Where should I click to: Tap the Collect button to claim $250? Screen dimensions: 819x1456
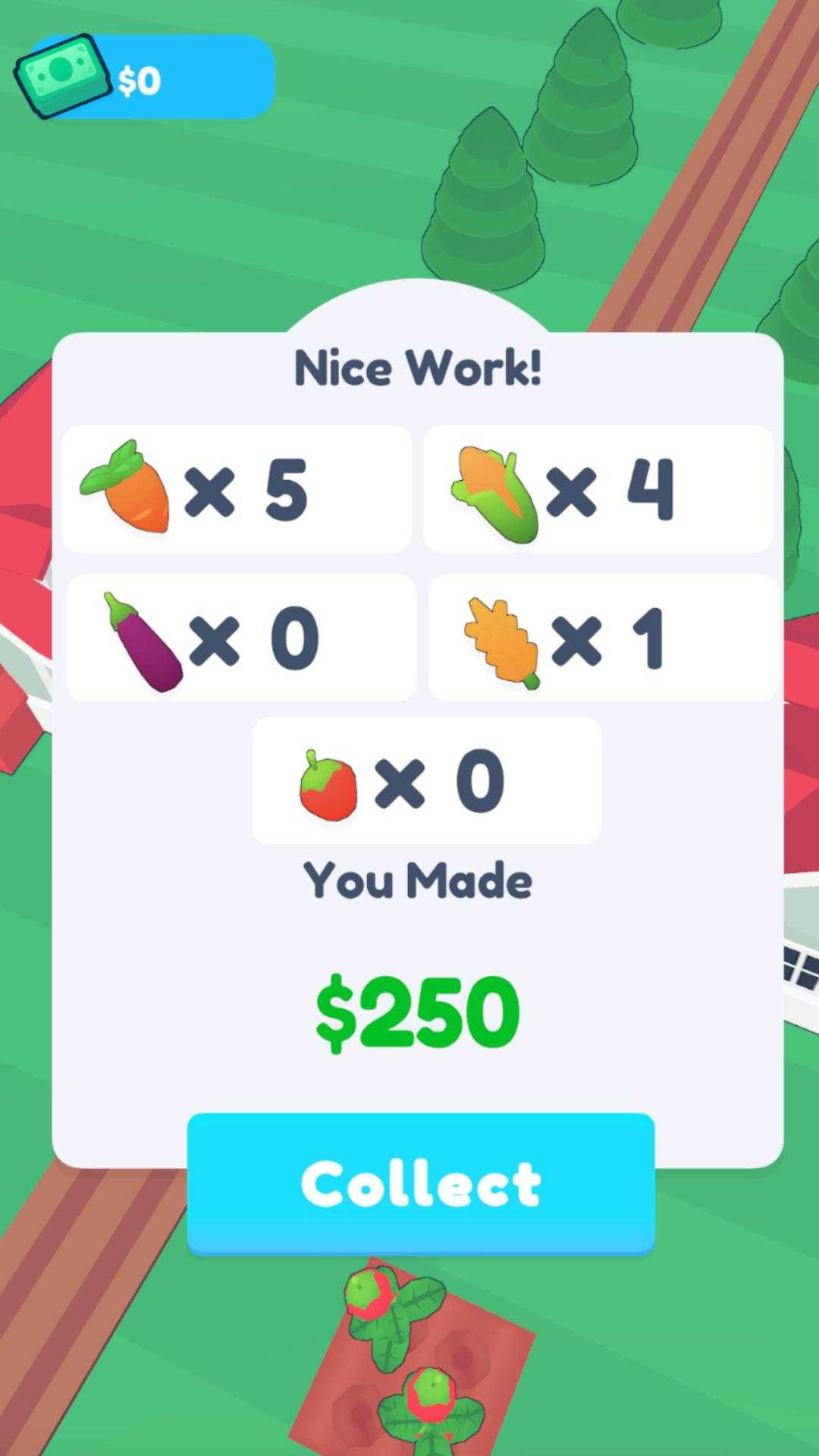tap(421, 1182)
